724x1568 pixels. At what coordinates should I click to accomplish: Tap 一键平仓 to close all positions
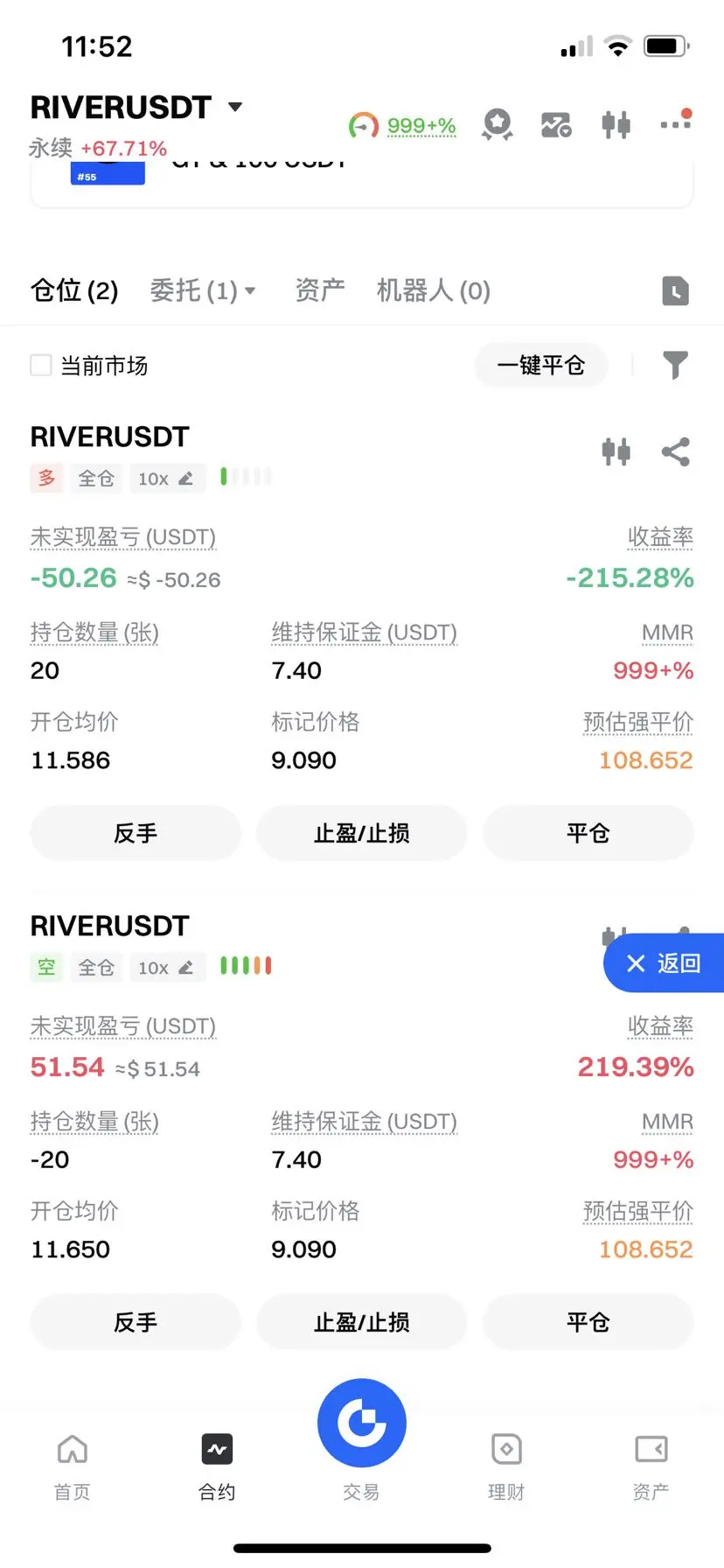click(541, 365)
